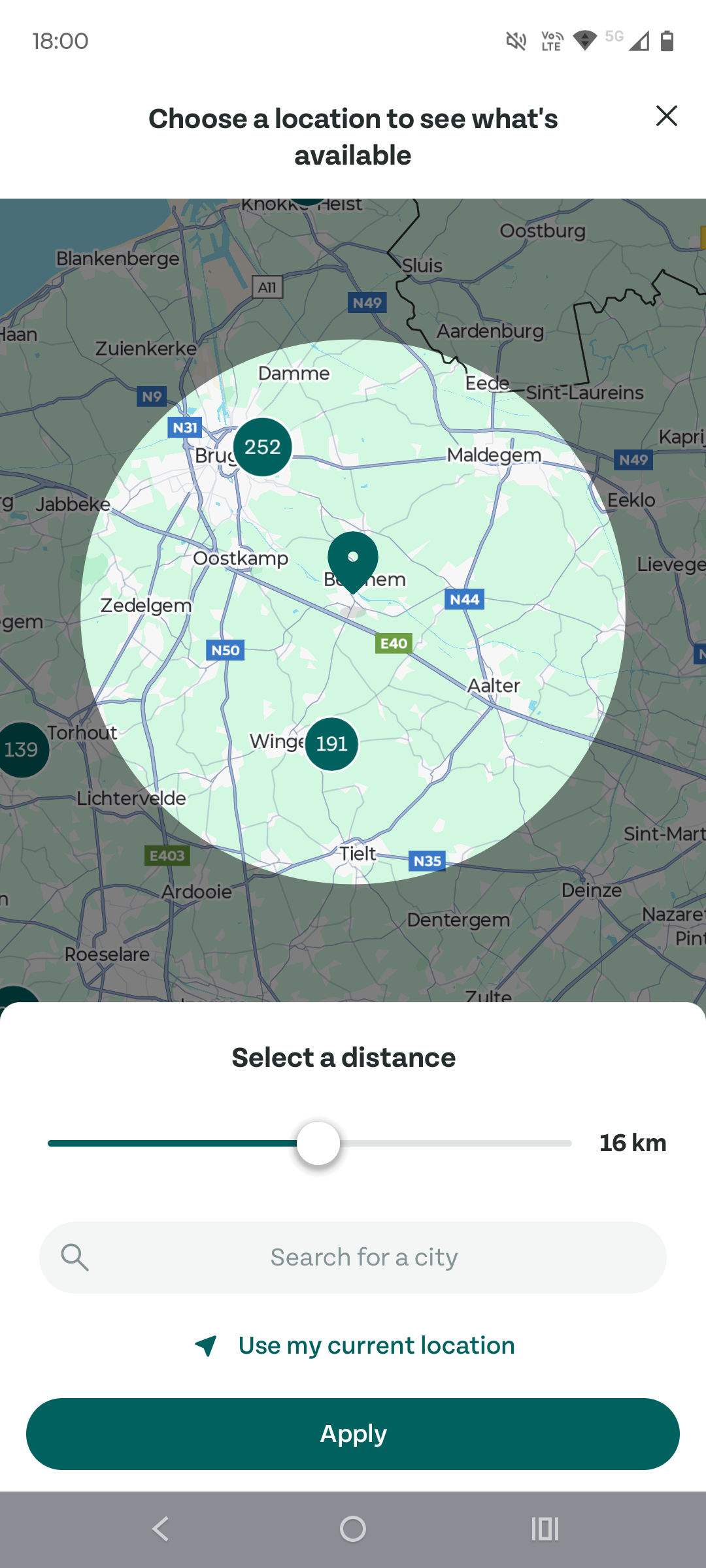Tap the distance slider handle
This screenshot has width=706, height=1568.
[x=318, y=1143]
